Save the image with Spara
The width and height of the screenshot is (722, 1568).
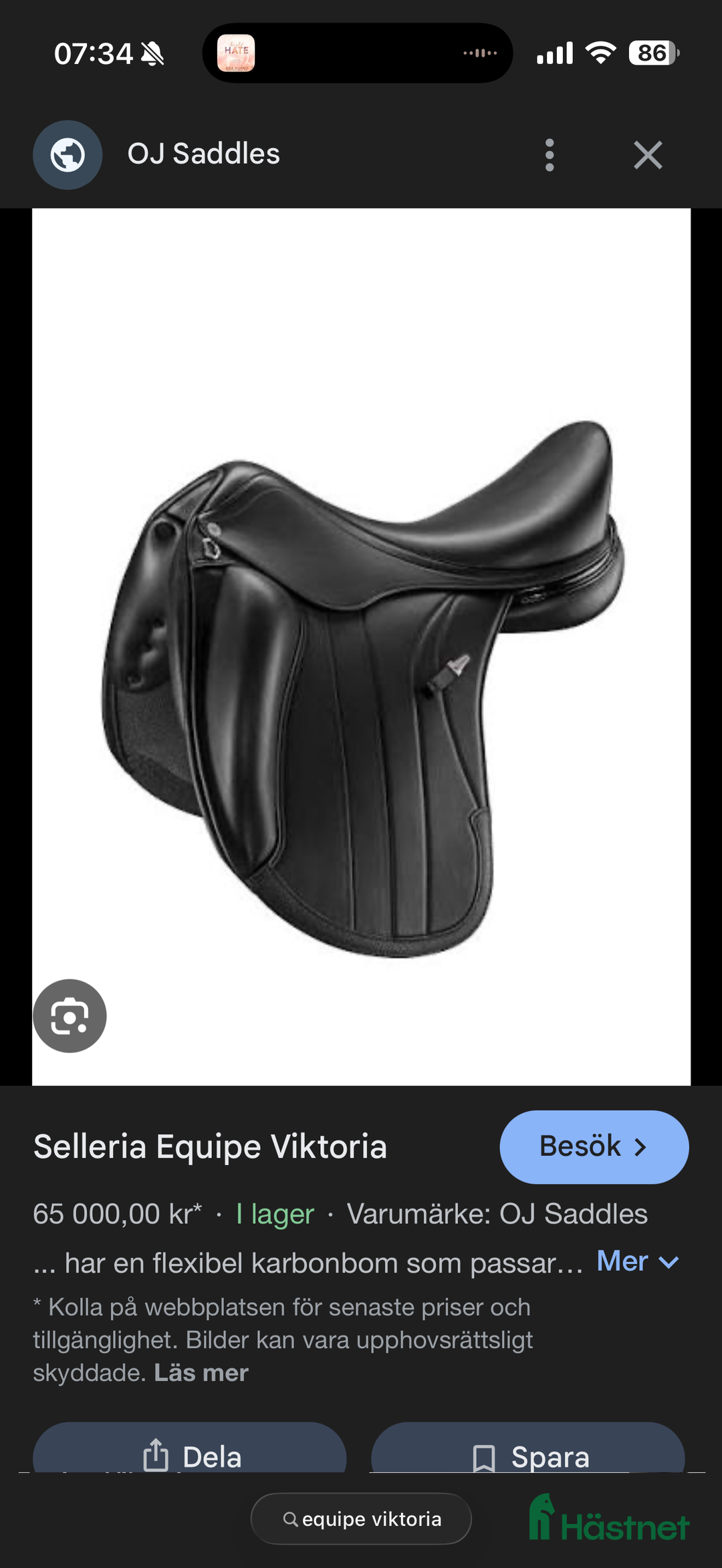click(528, 1454)
